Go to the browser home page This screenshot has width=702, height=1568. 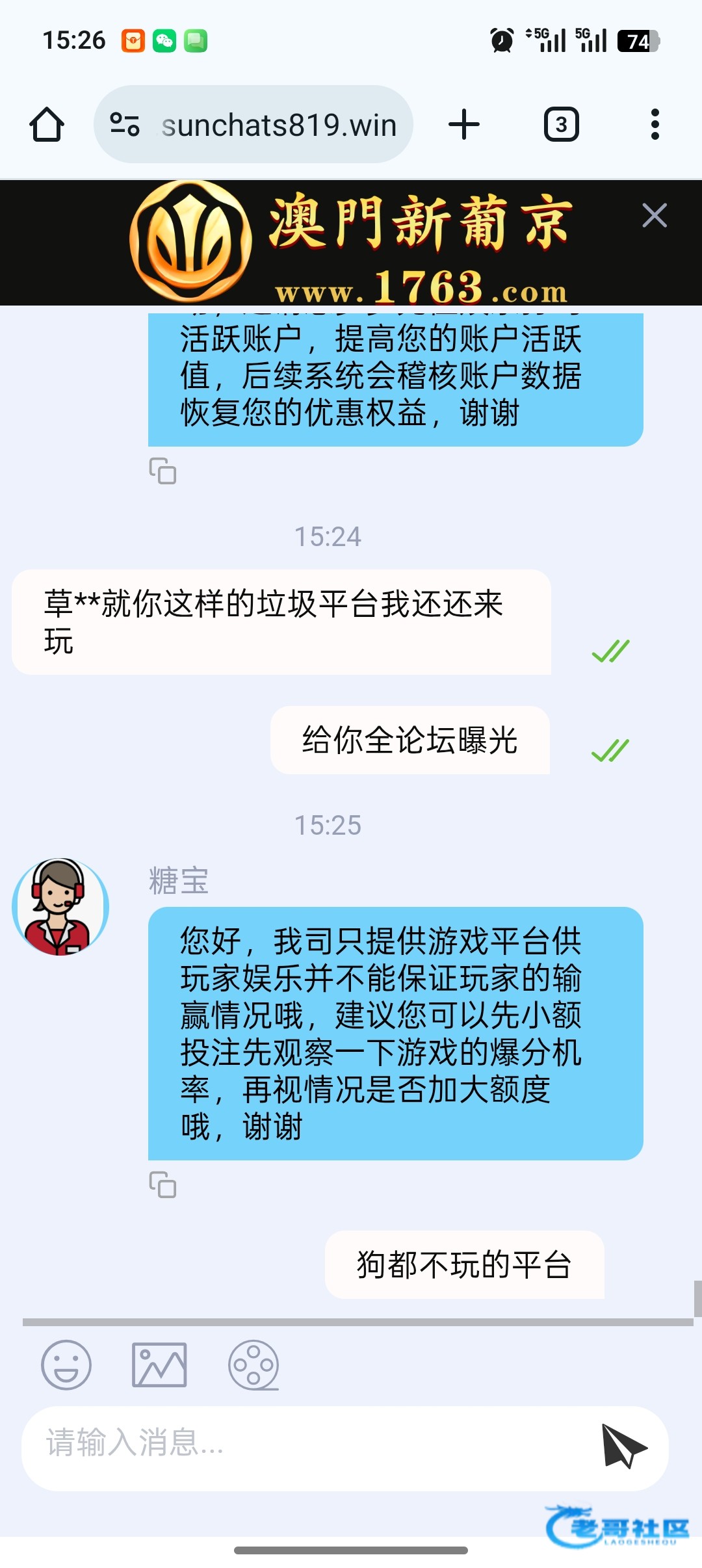(x=47, y=124)
